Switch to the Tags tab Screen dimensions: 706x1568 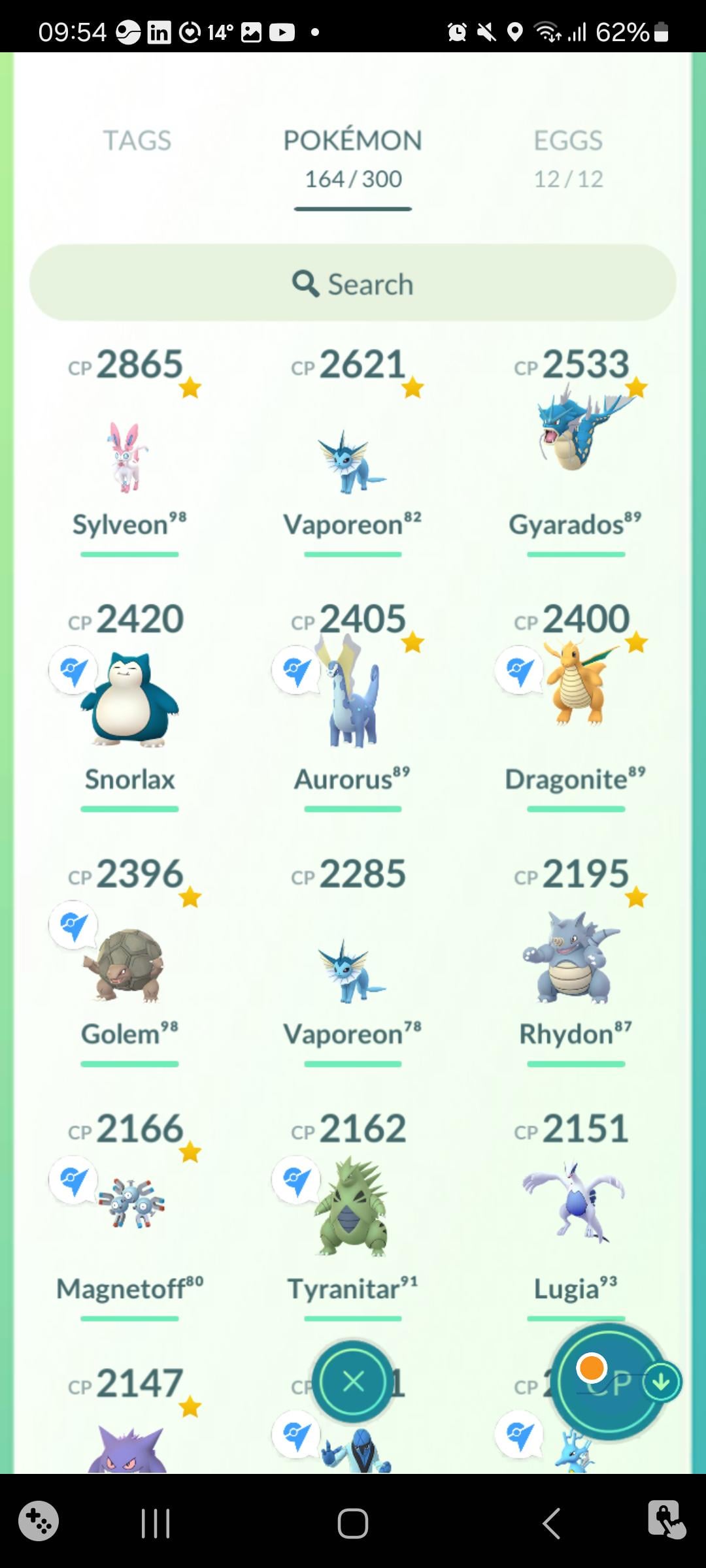(x=137, y=140)
